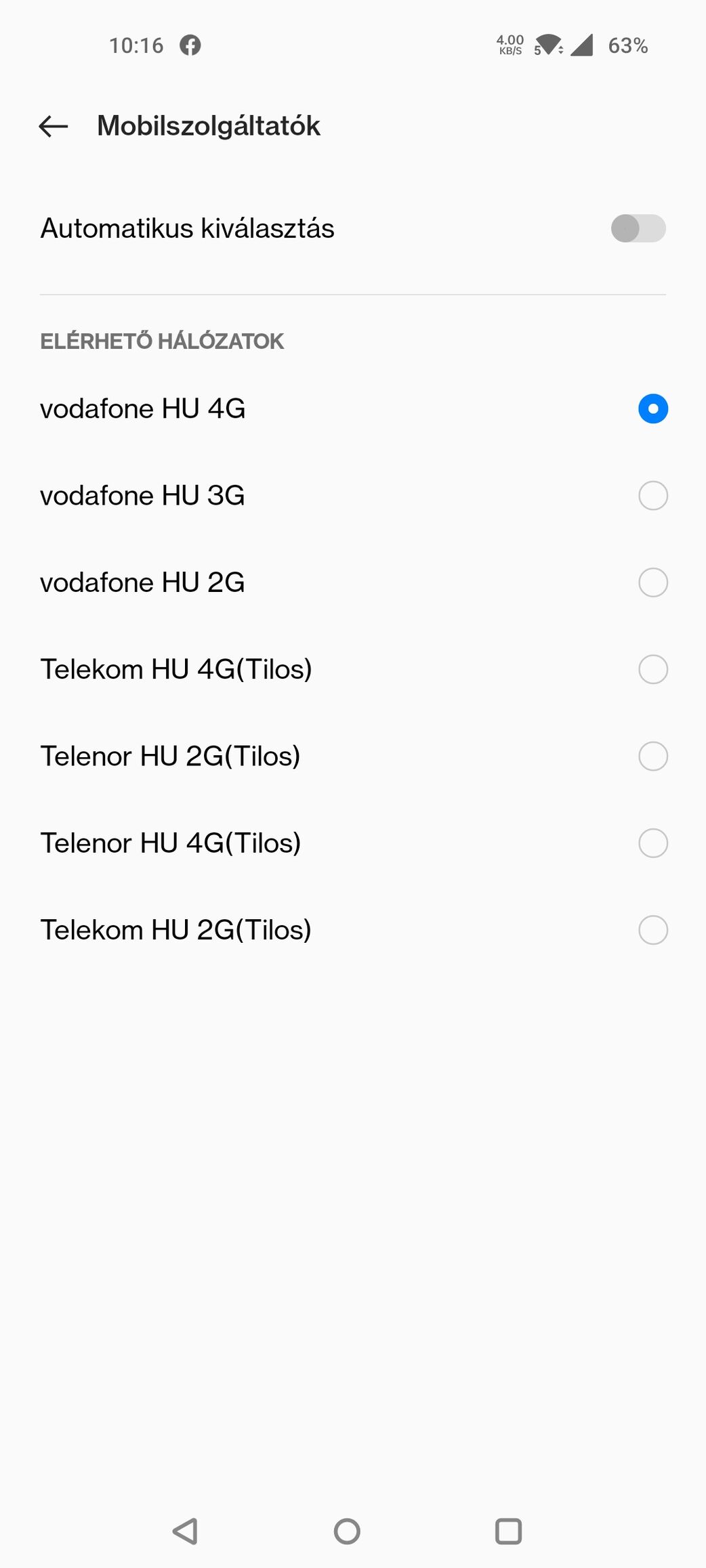Choose Telekom HU 2G(Tilos) network

pyautogui.click(x=353, y=930)
